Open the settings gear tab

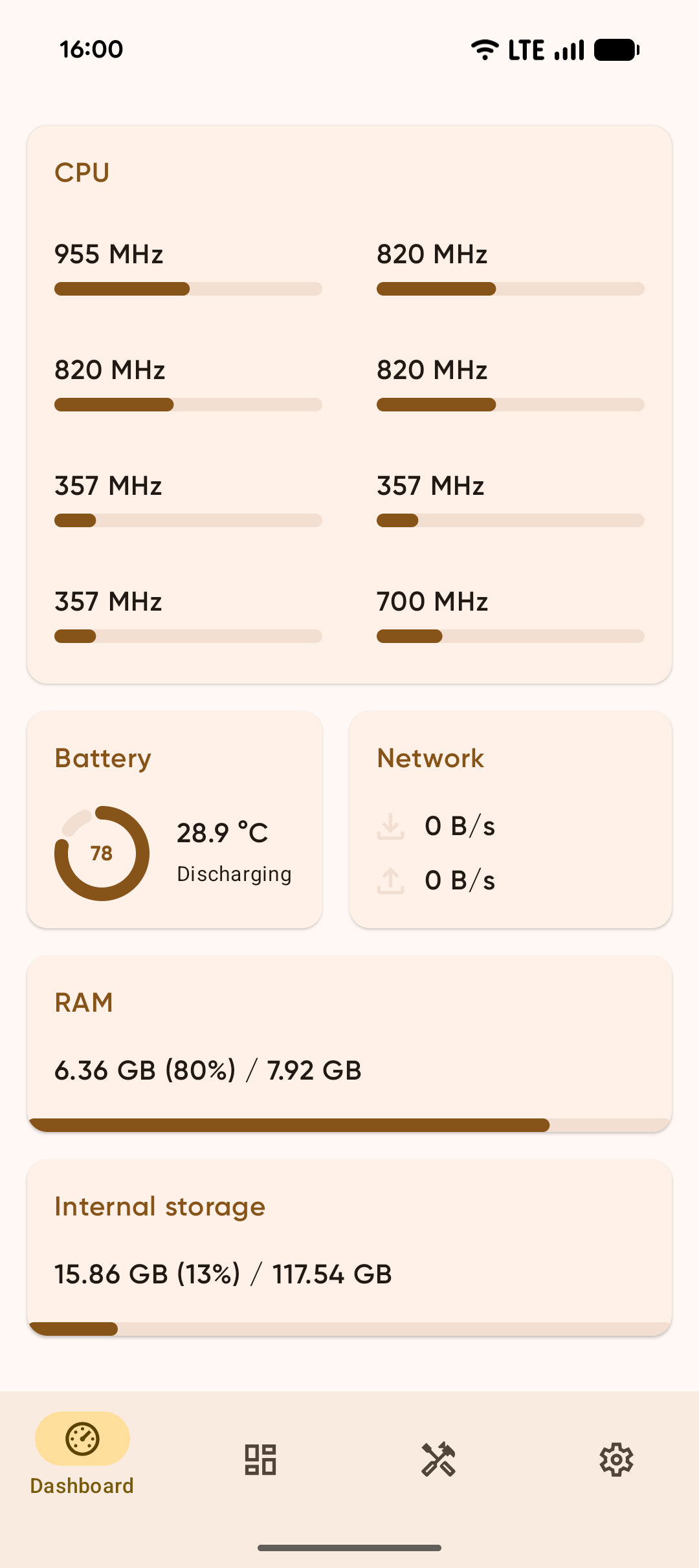pyautogui.click(x=616, y=1459)
